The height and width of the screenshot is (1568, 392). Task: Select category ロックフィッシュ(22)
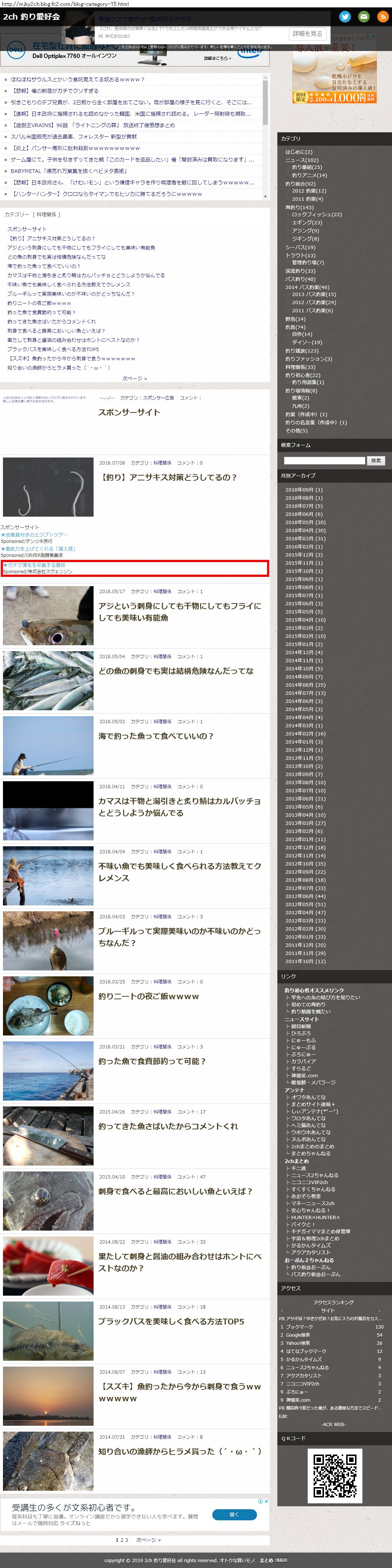pyautogui.click(x=317, y=215)
